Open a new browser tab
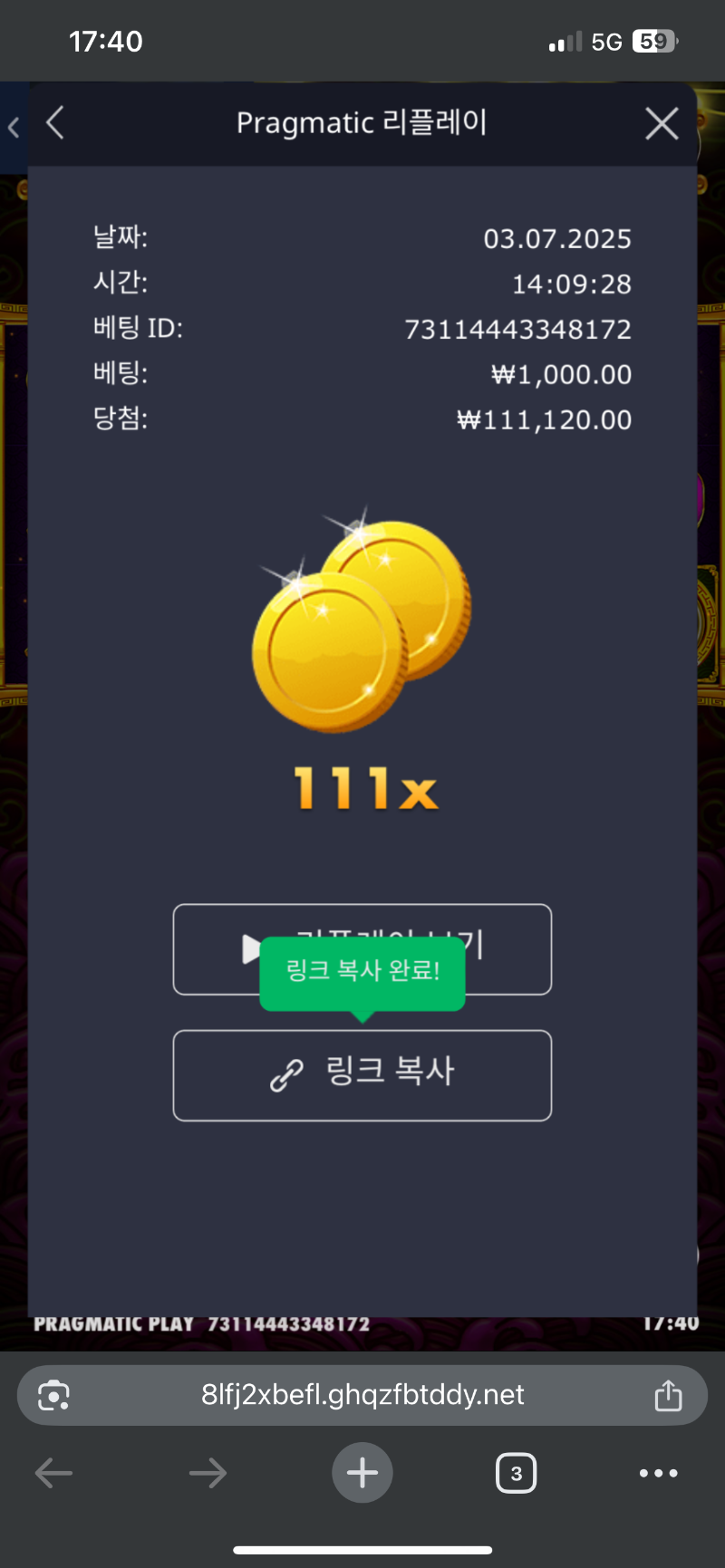Screen dimensions: 725x1568 click(x=362, y=1473)
